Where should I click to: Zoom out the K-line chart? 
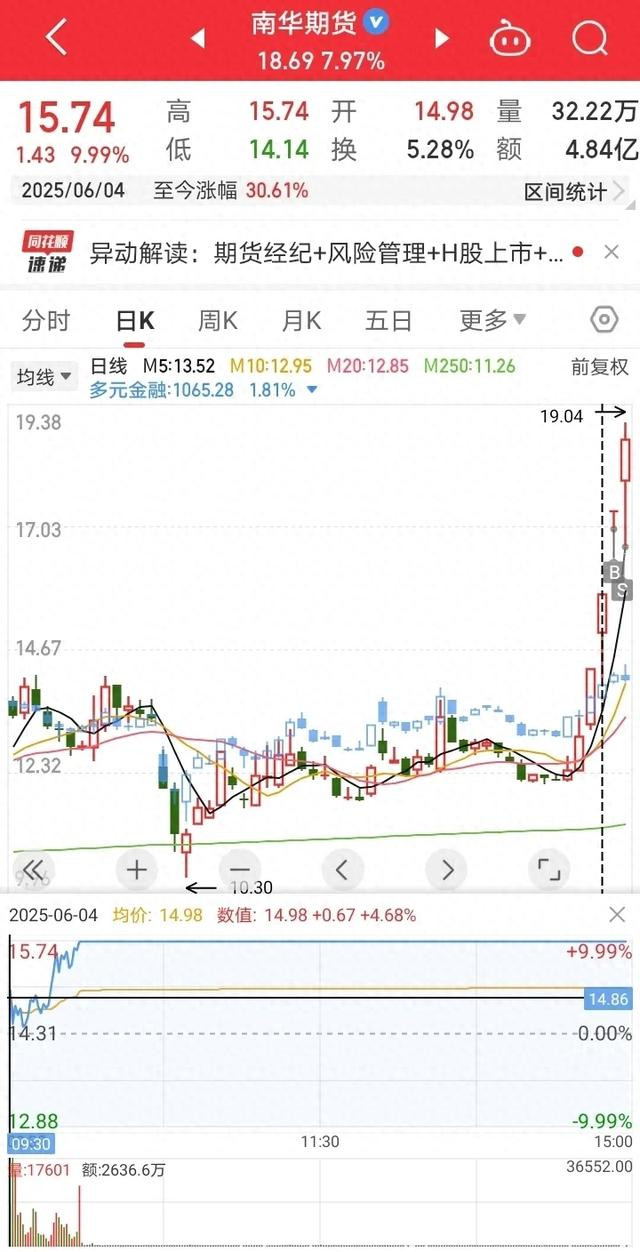[239, 869]
